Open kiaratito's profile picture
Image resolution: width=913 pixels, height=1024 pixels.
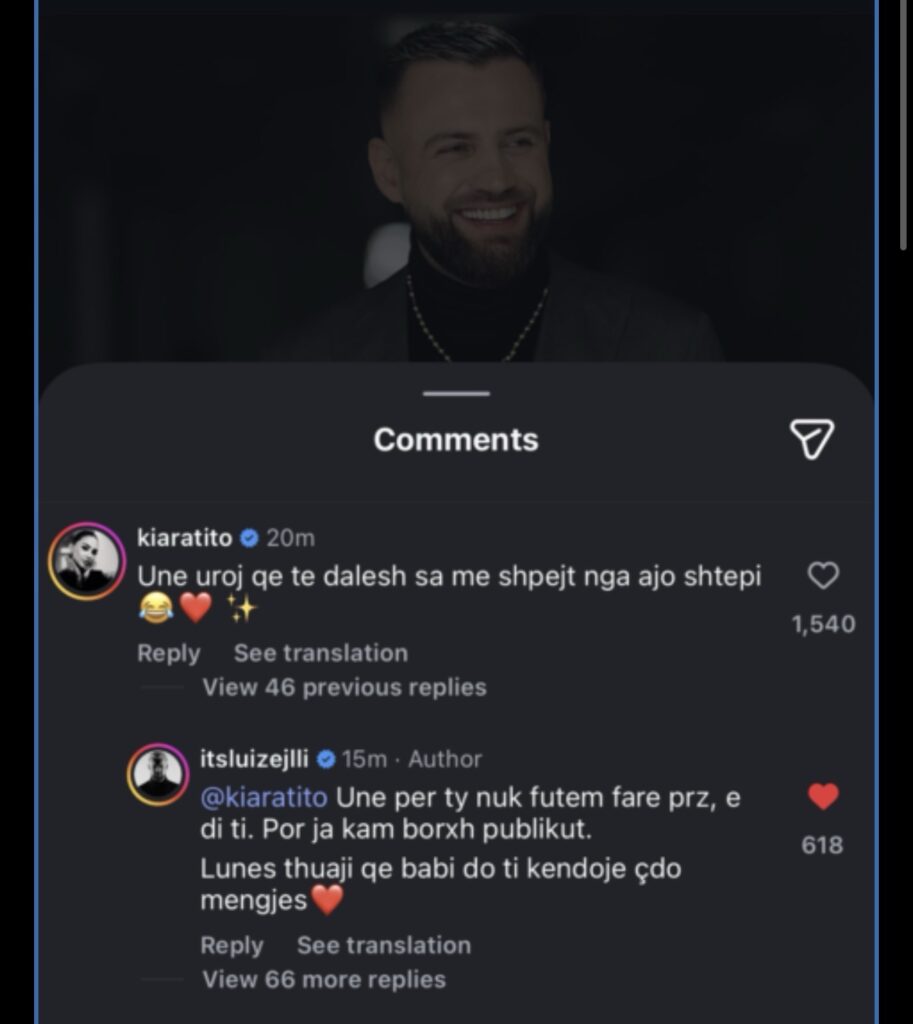point(87,560)
